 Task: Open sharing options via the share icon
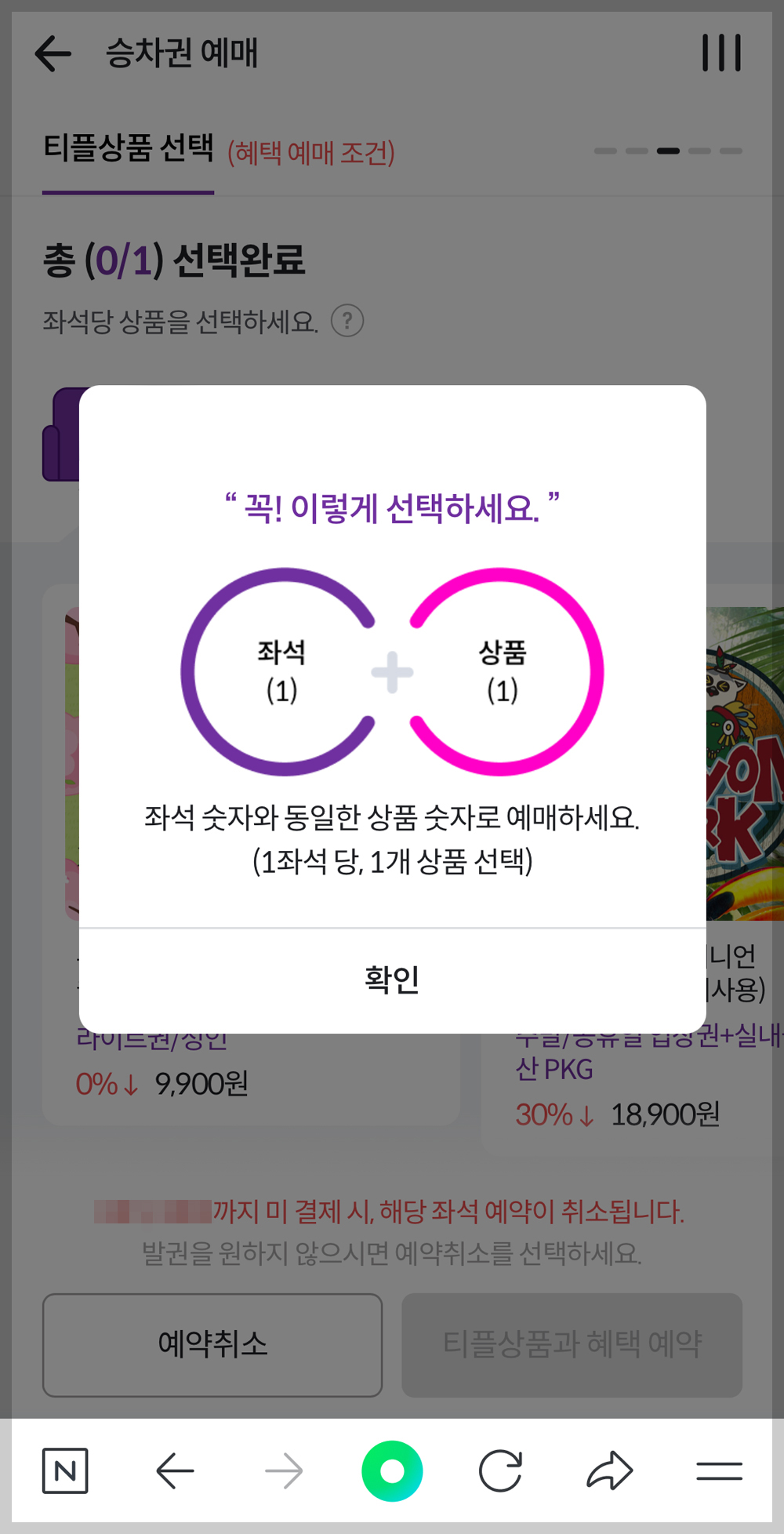[608, 1470]
